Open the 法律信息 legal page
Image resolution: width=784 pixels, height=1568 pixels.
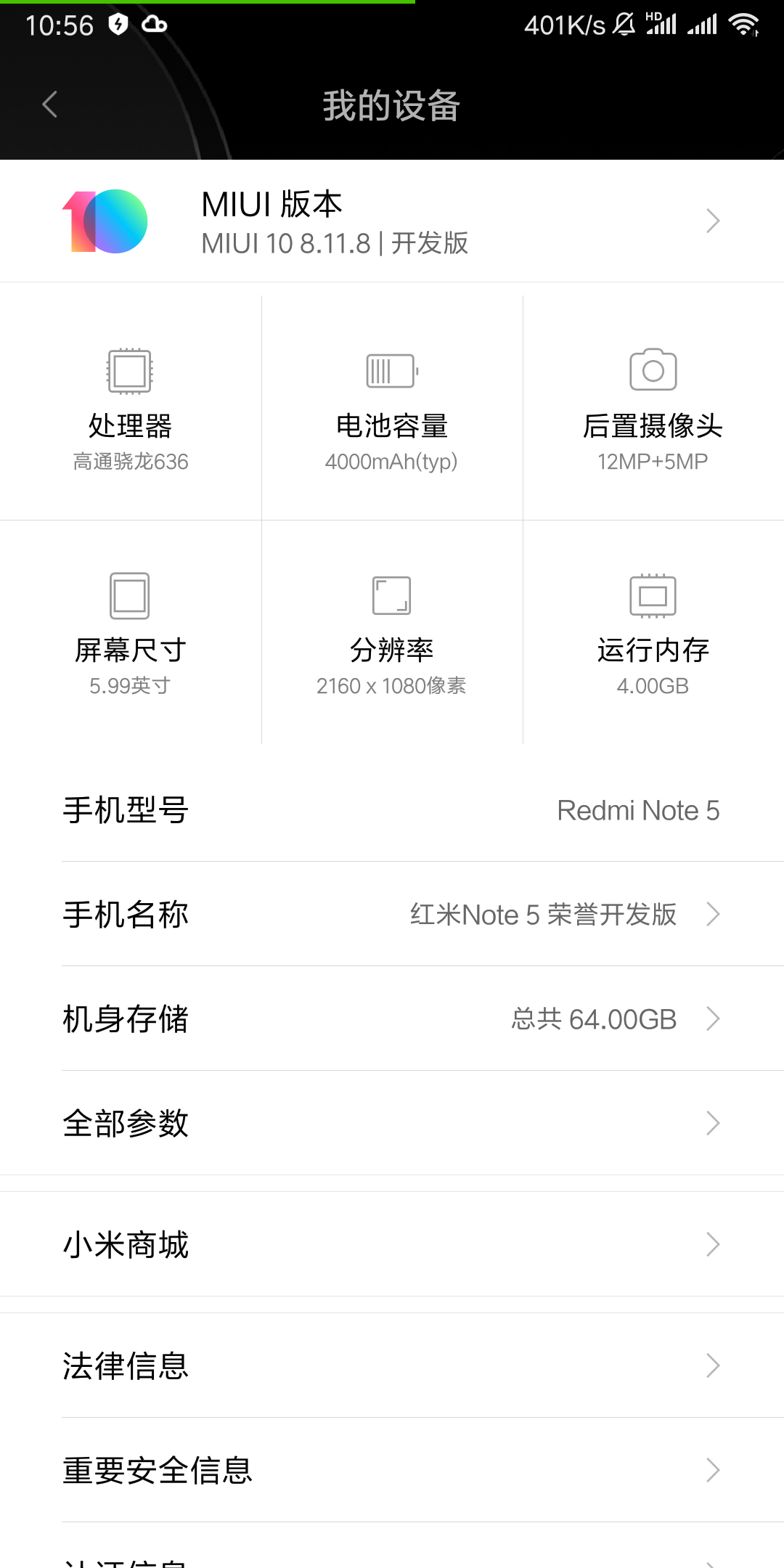click(392, 1365)
